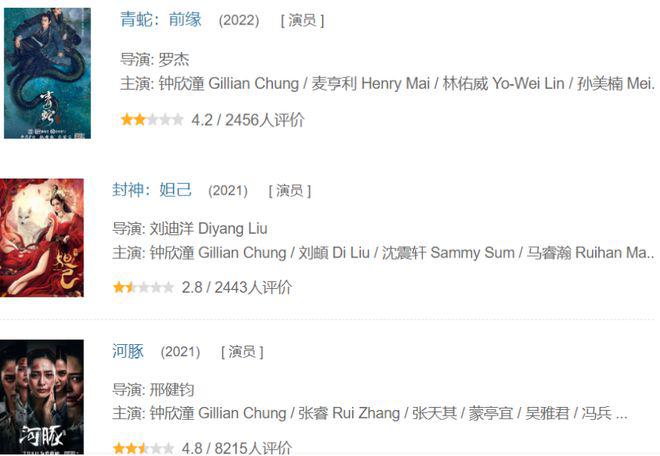
Task: Open the 河豚 movie title link
Action: pos(128,351)
